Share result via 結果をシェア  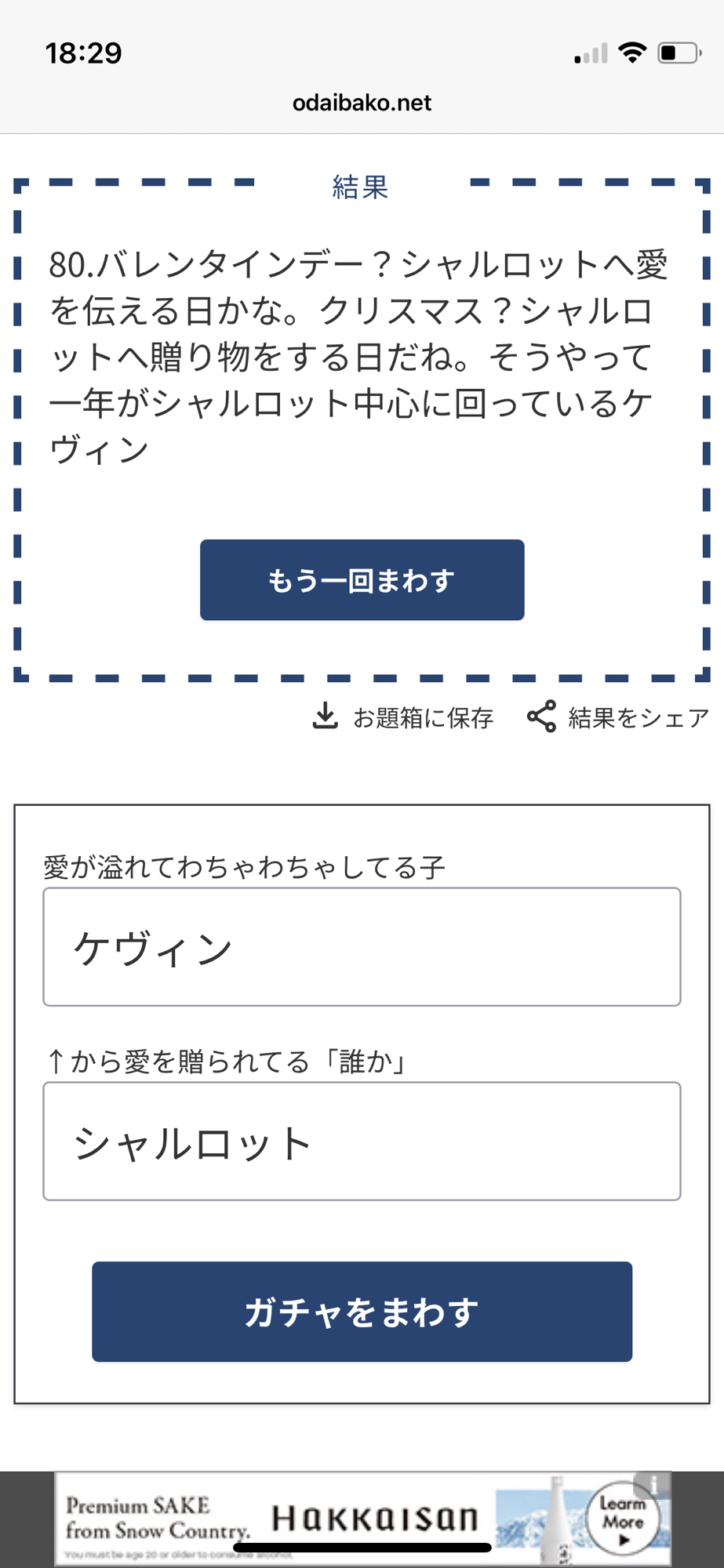[618, 717]
